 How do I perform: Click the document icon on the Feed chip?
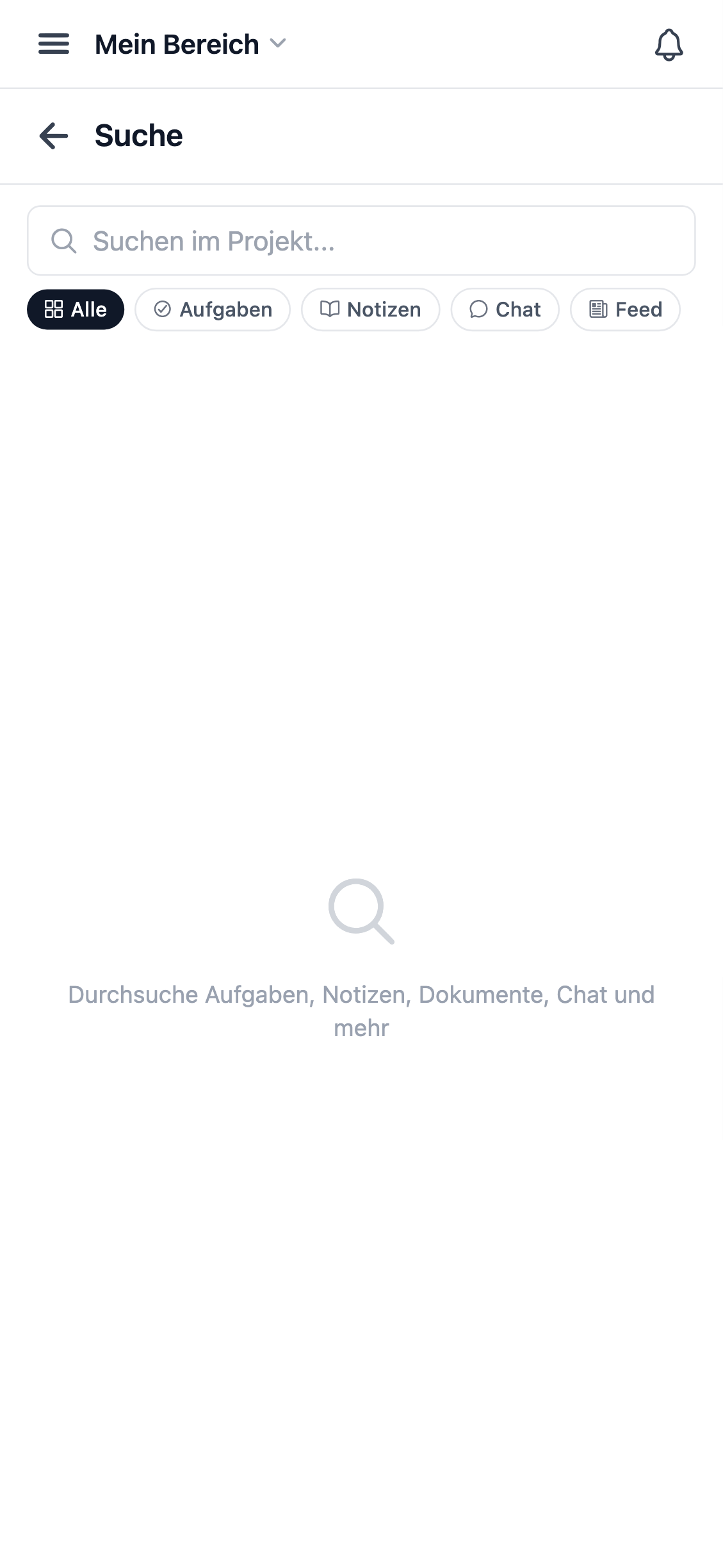pyautogui.click(x=597, y=309)
